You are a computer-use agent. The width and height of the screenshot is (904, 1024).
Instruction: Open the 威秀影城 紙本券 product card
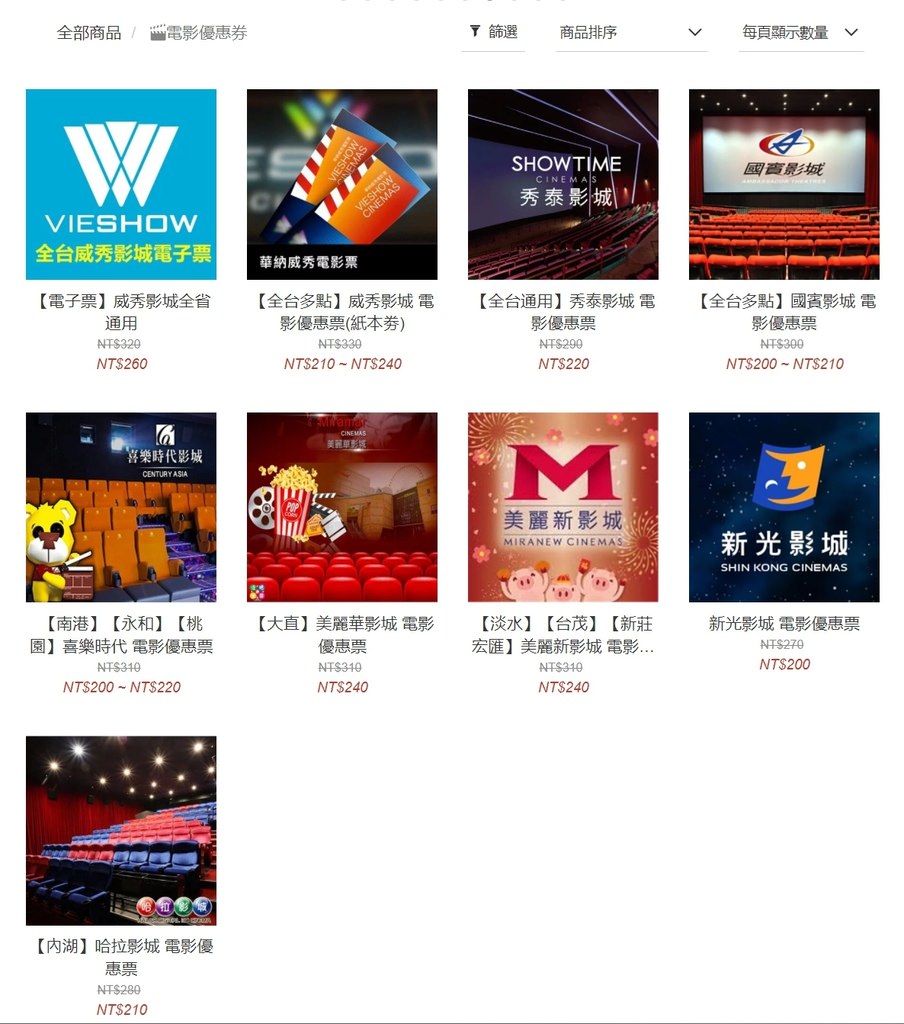(342, 185)
